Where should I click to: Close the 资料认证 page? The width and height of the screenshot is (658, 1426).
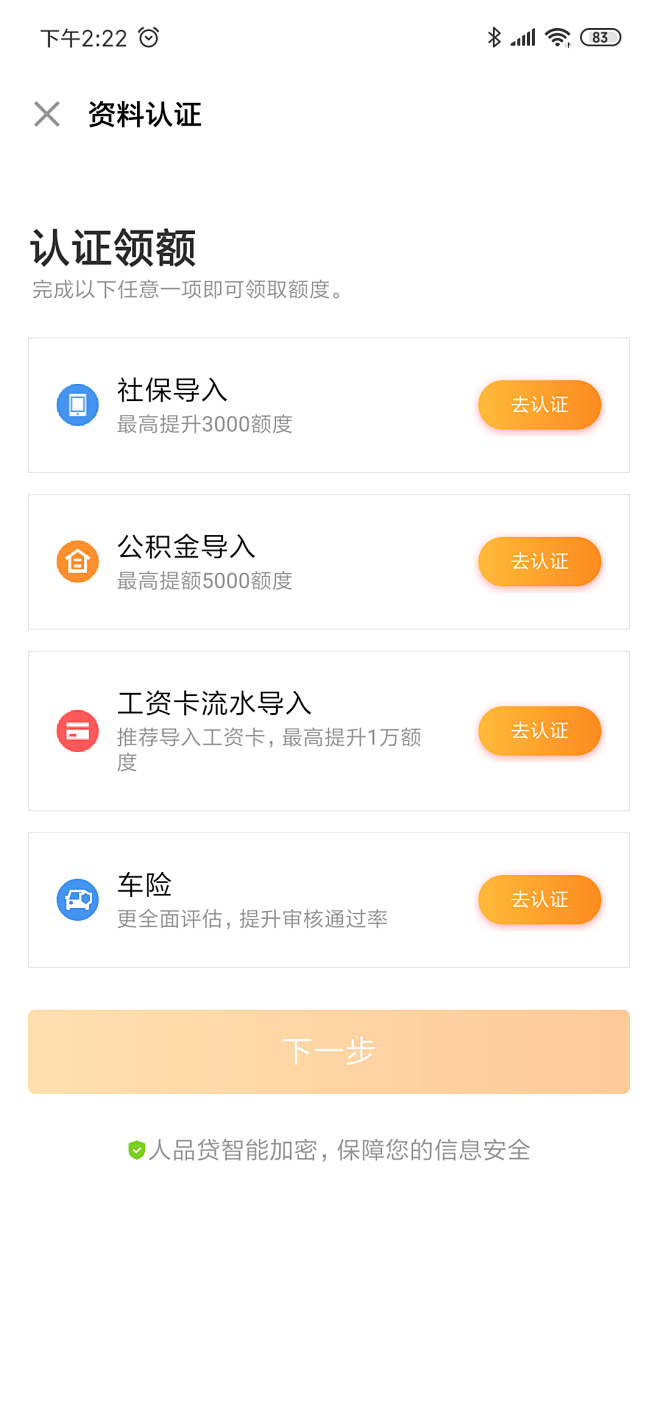pyautogui.click(x=47, y=114)
